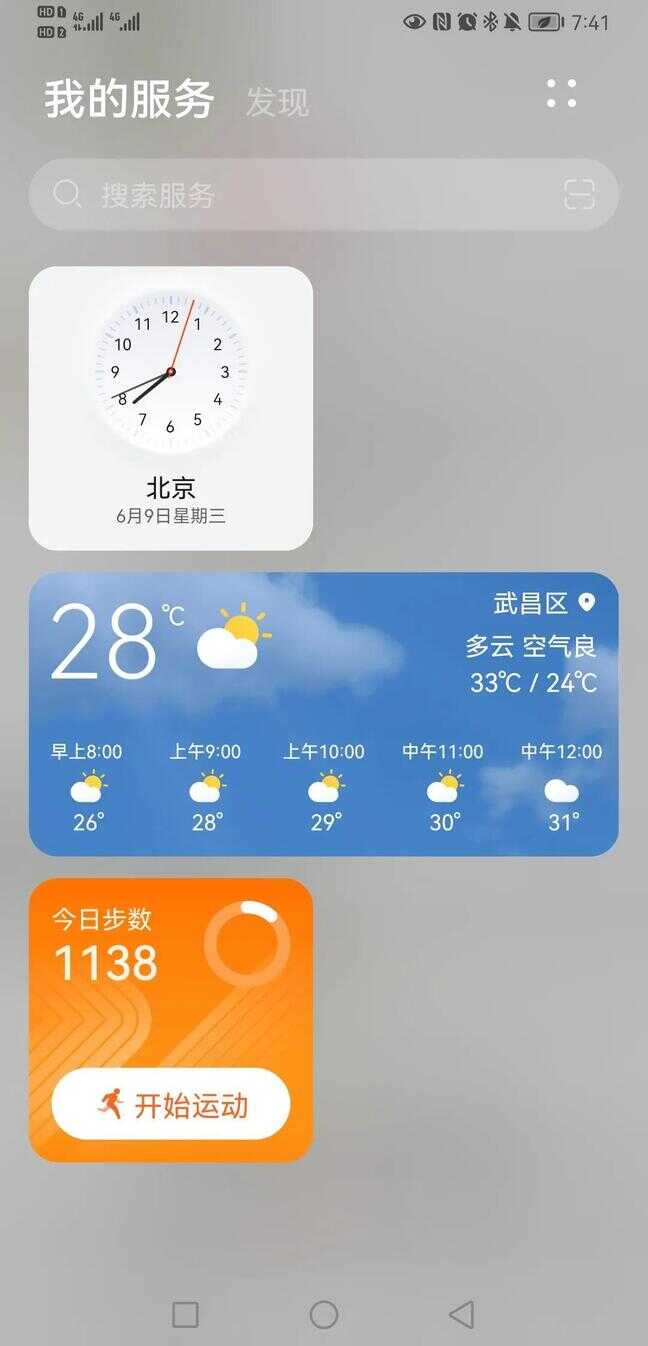Select the 我的服务 tab
The width and height of the screenshot is (648, 1346).
(x=129, y=100)
